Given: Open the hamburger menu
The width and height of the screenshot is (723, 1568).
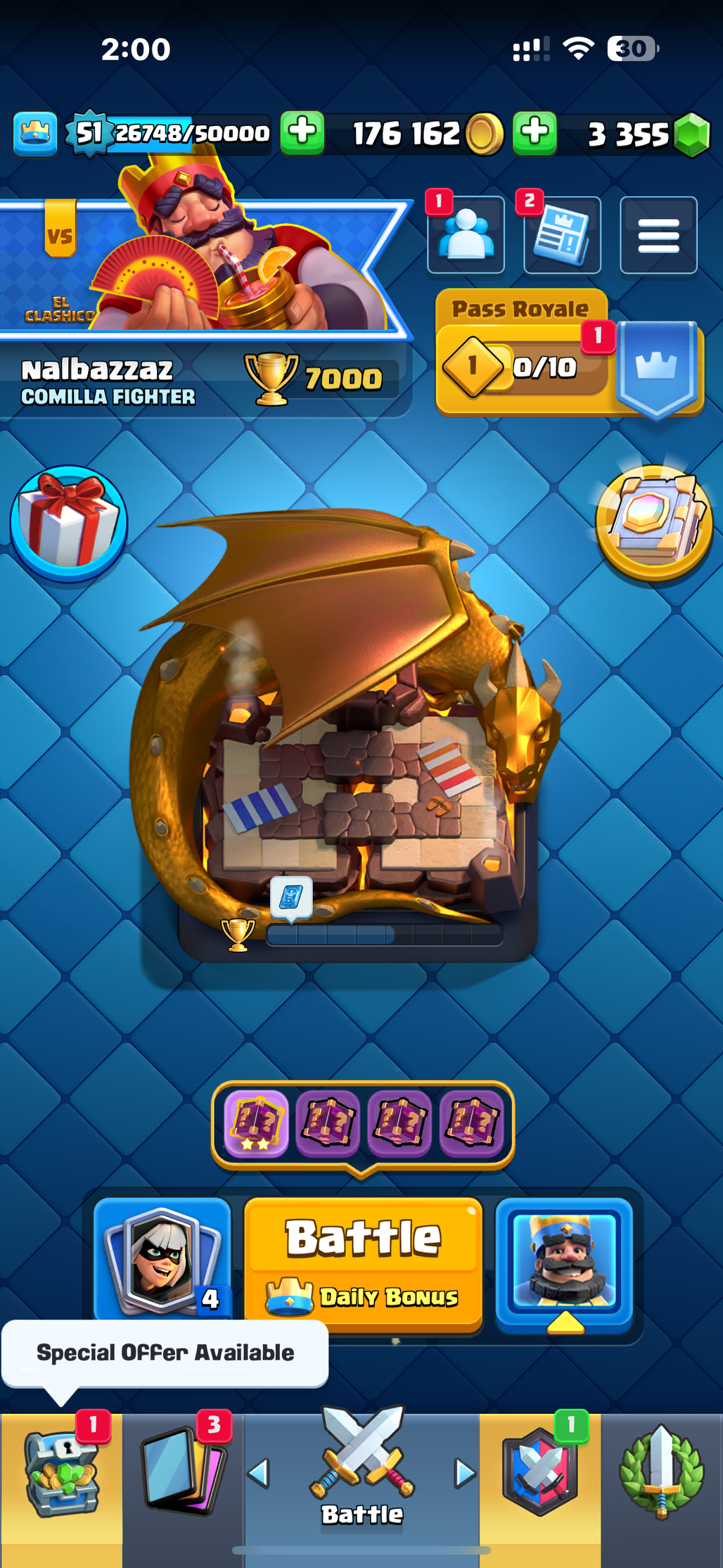Looking at the screenshot, I should click(x=658, y=235).
